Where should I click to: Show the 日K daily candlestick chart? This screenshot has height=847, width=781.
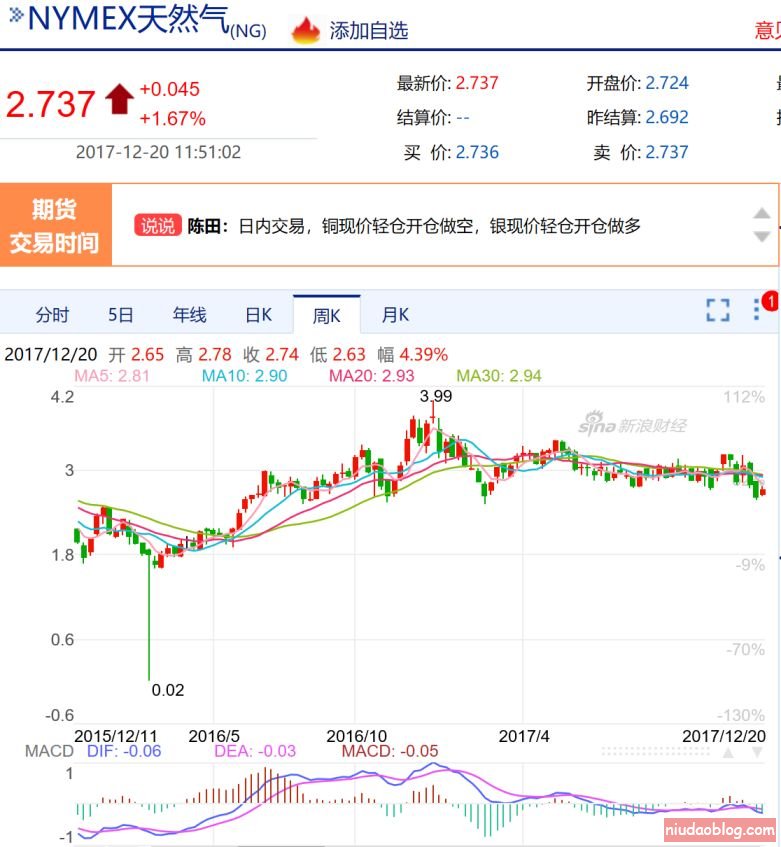tap(259, 315)
